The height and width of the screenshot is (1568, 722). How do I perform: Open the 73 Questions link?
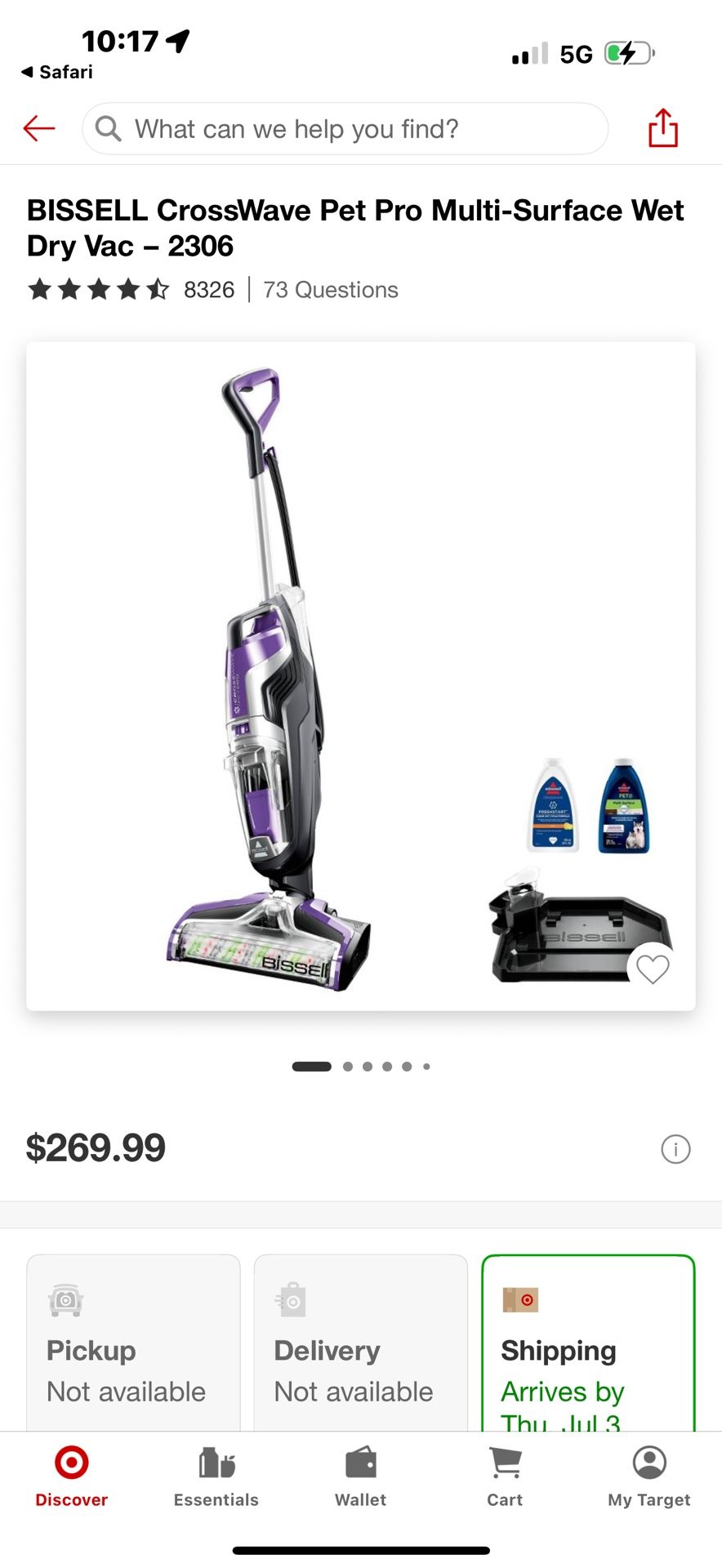pos(329,290)
